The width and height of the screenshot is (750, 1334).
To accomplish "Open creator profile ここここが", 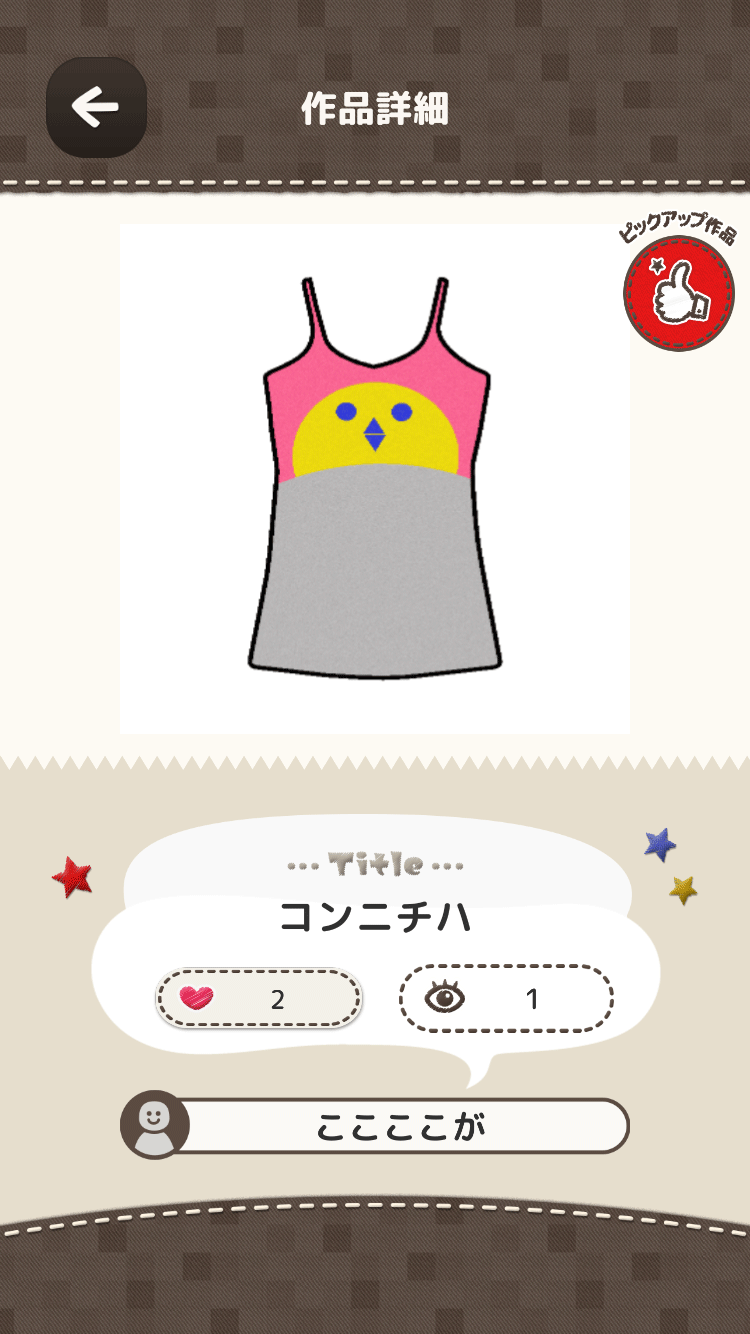I will point(375,1126).
